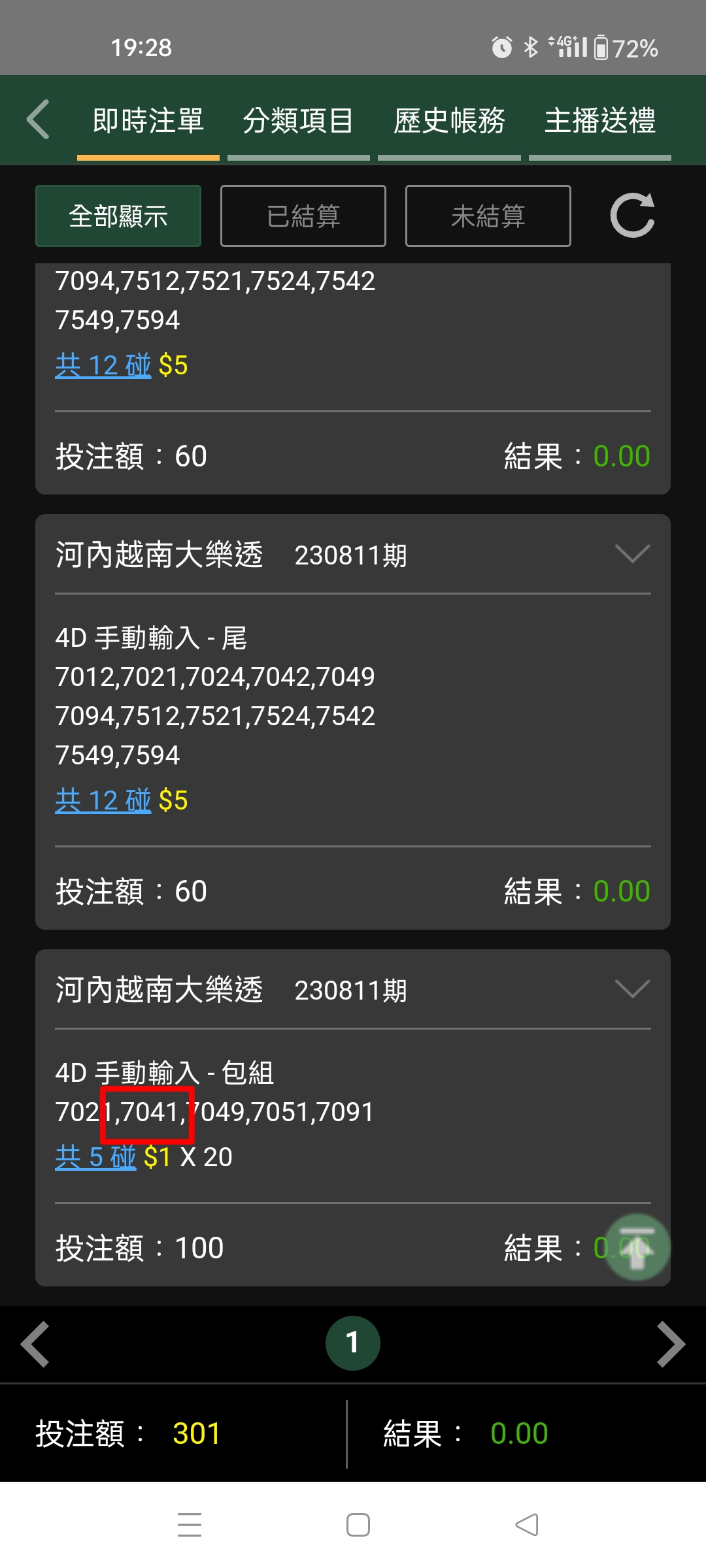Open the 歷史帳務 tab
The image size is (706, 1568).
point(449,121)
